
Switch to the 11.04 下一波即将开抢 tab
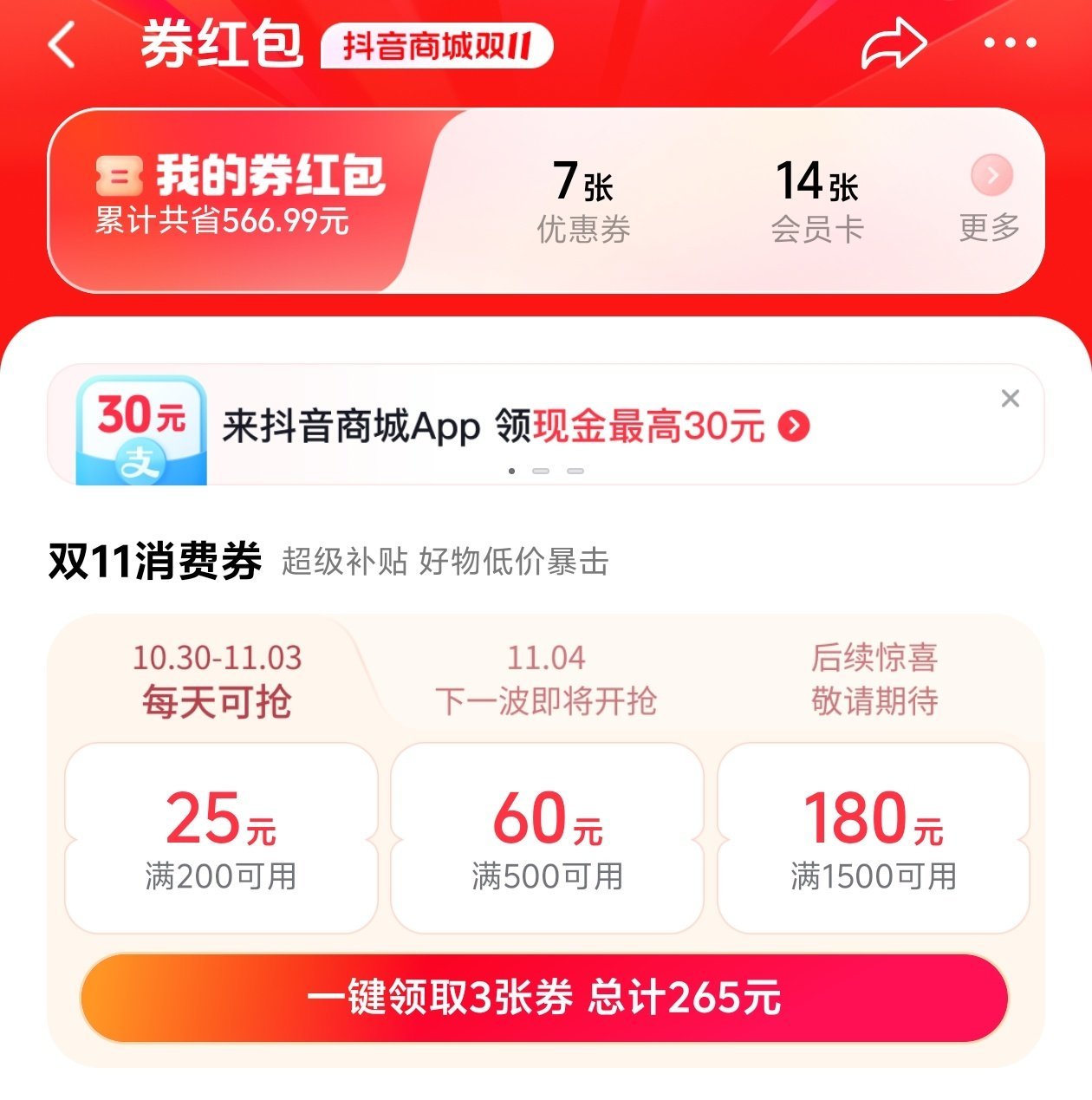click(x=546, y=681)
